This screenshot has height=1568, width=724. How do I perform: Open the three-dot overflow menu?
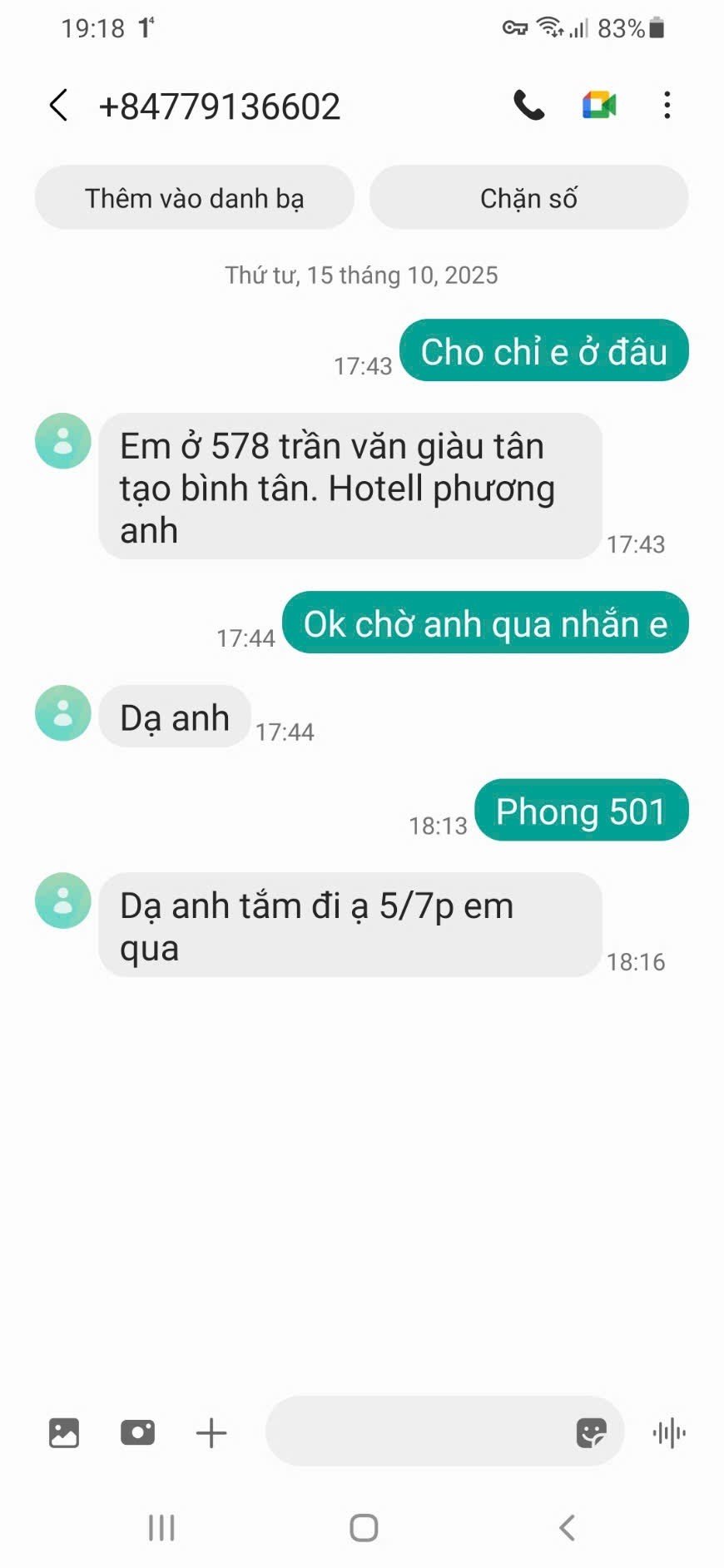[667, 106]
